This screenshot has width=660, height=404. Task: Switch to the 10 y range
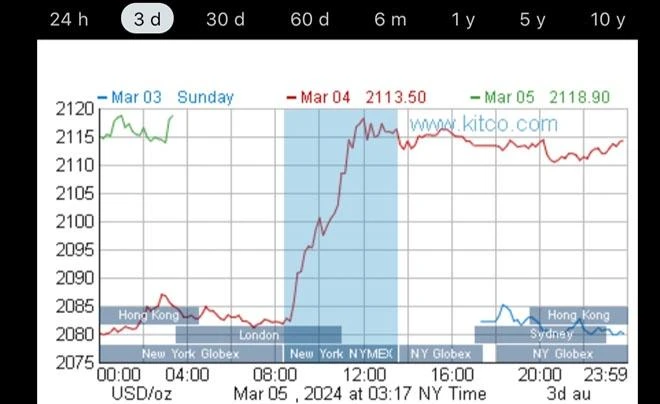(x=608, y=19)
